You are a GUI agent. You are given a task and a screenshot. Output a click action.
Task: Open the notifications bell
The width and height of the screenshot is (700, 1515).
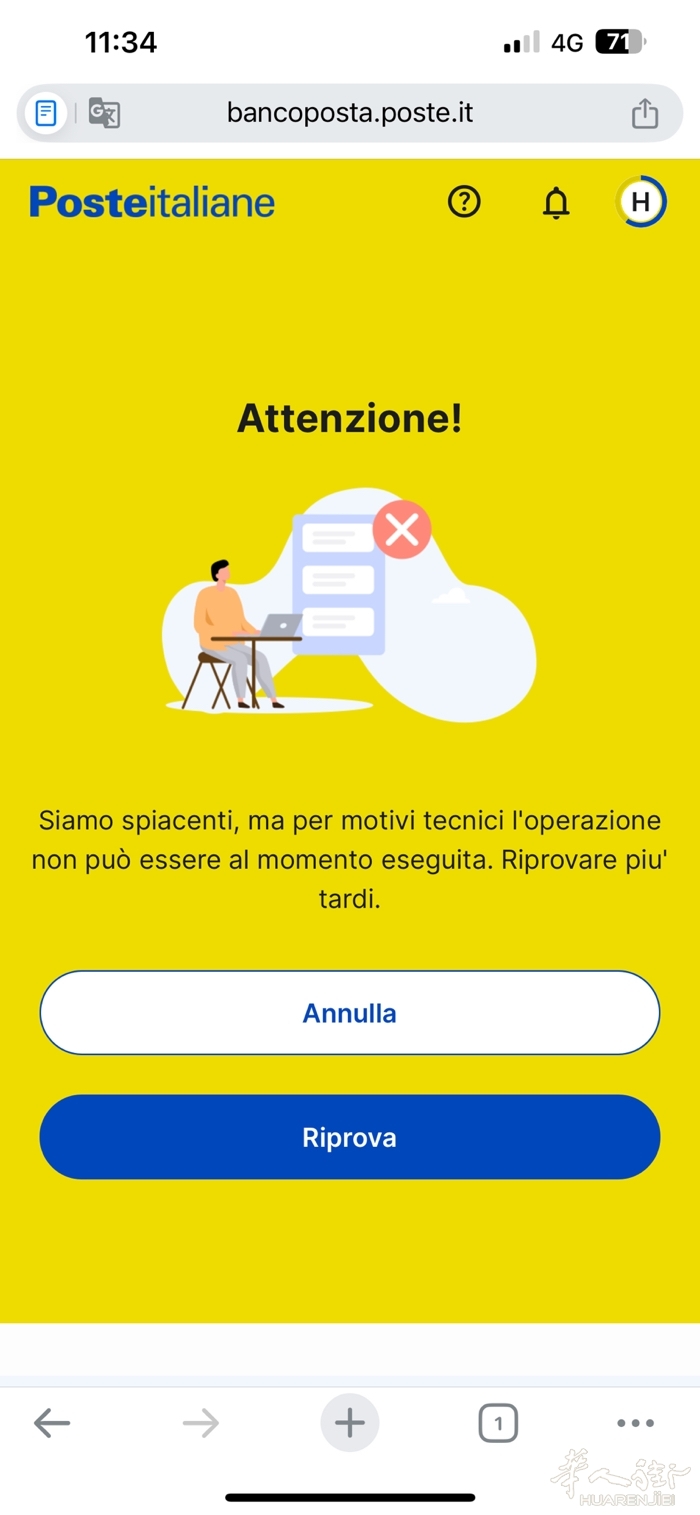[556, 203]
